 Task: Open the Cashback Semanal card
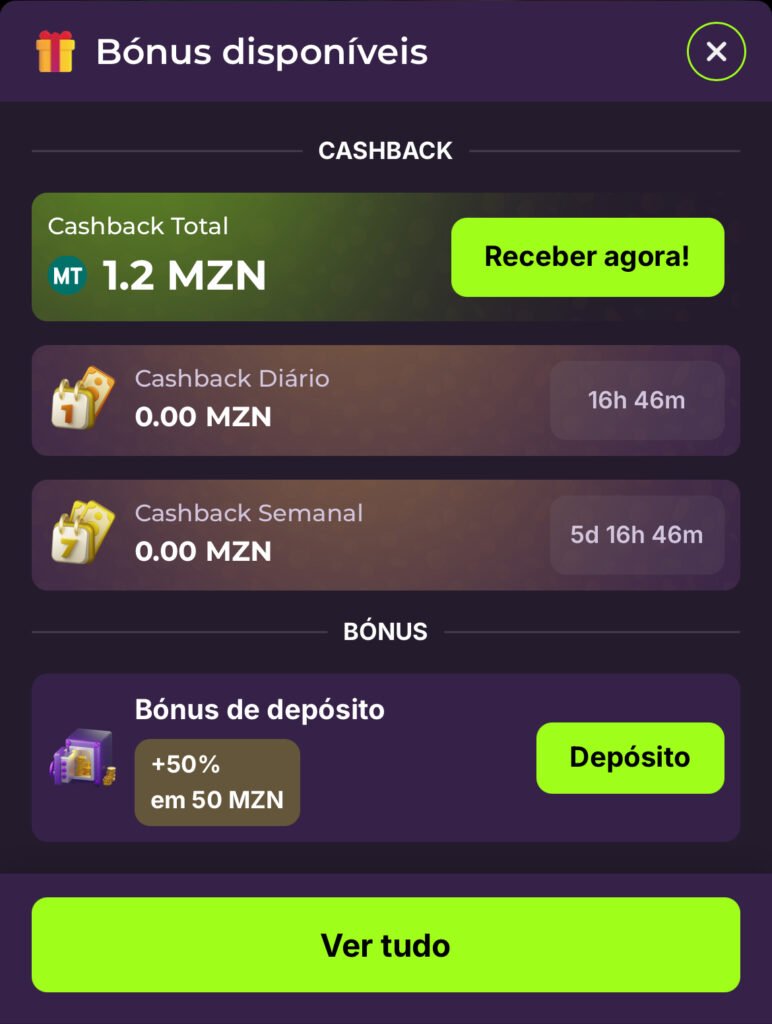coord(300,535)
